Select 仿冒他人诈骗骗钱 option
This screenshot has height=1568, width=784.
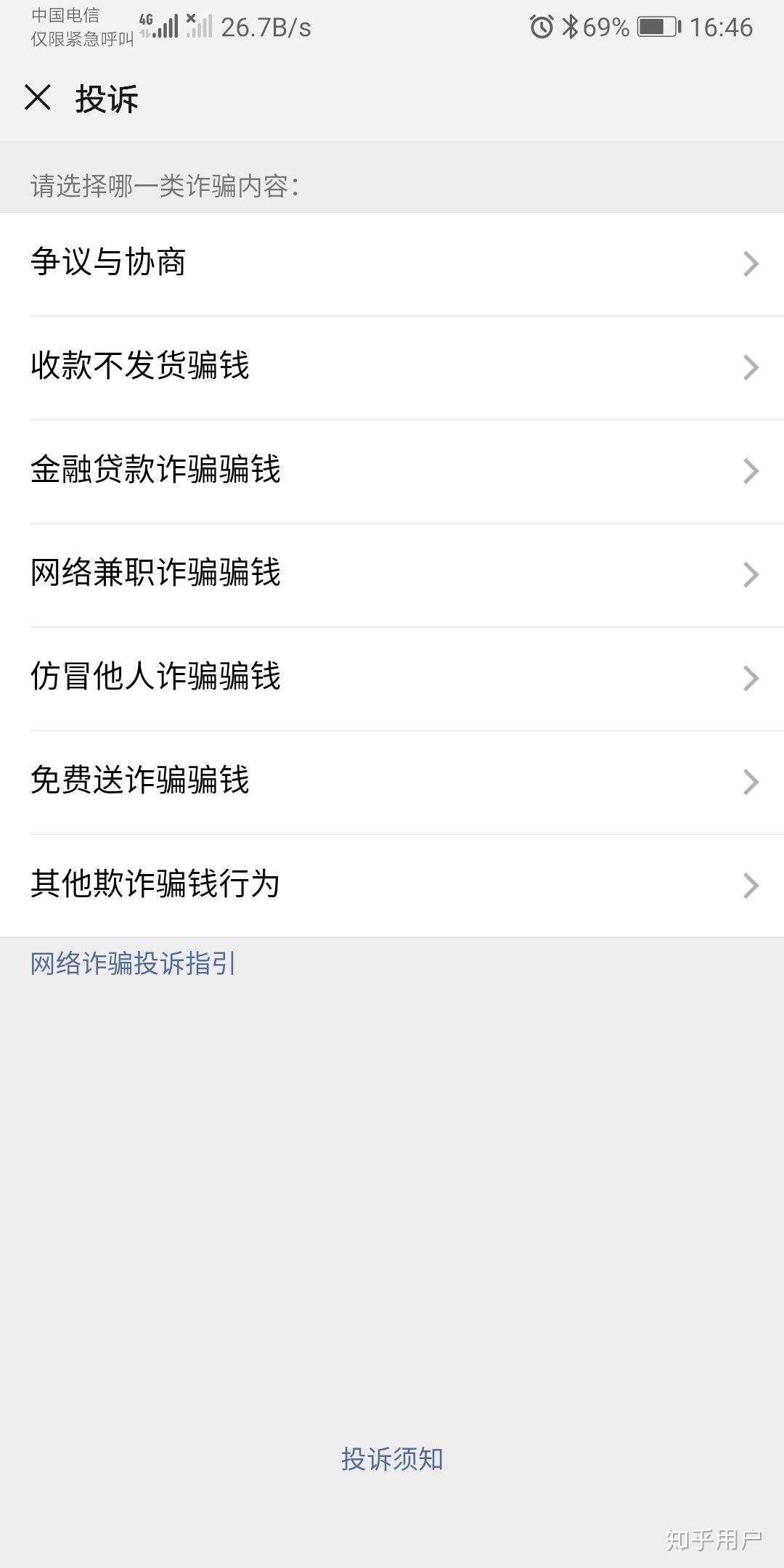click(392, 679)
